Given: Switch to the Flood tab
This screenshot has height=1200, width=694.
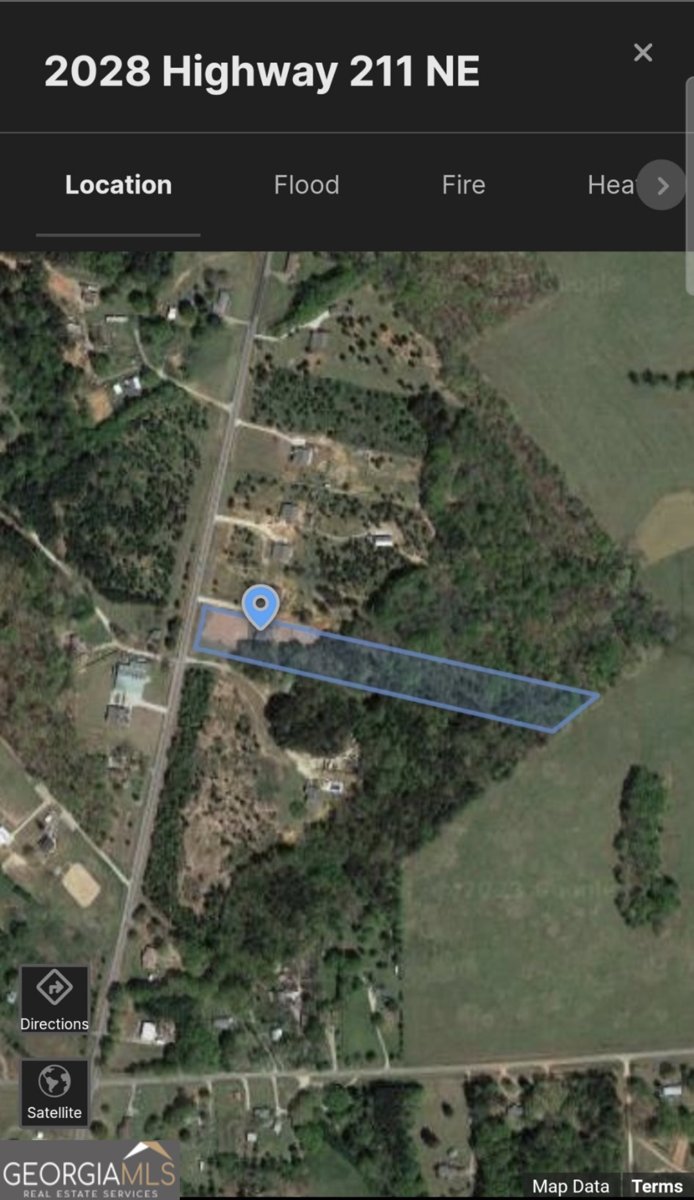Looking at the screenshot, I should [x=306, y=185].
